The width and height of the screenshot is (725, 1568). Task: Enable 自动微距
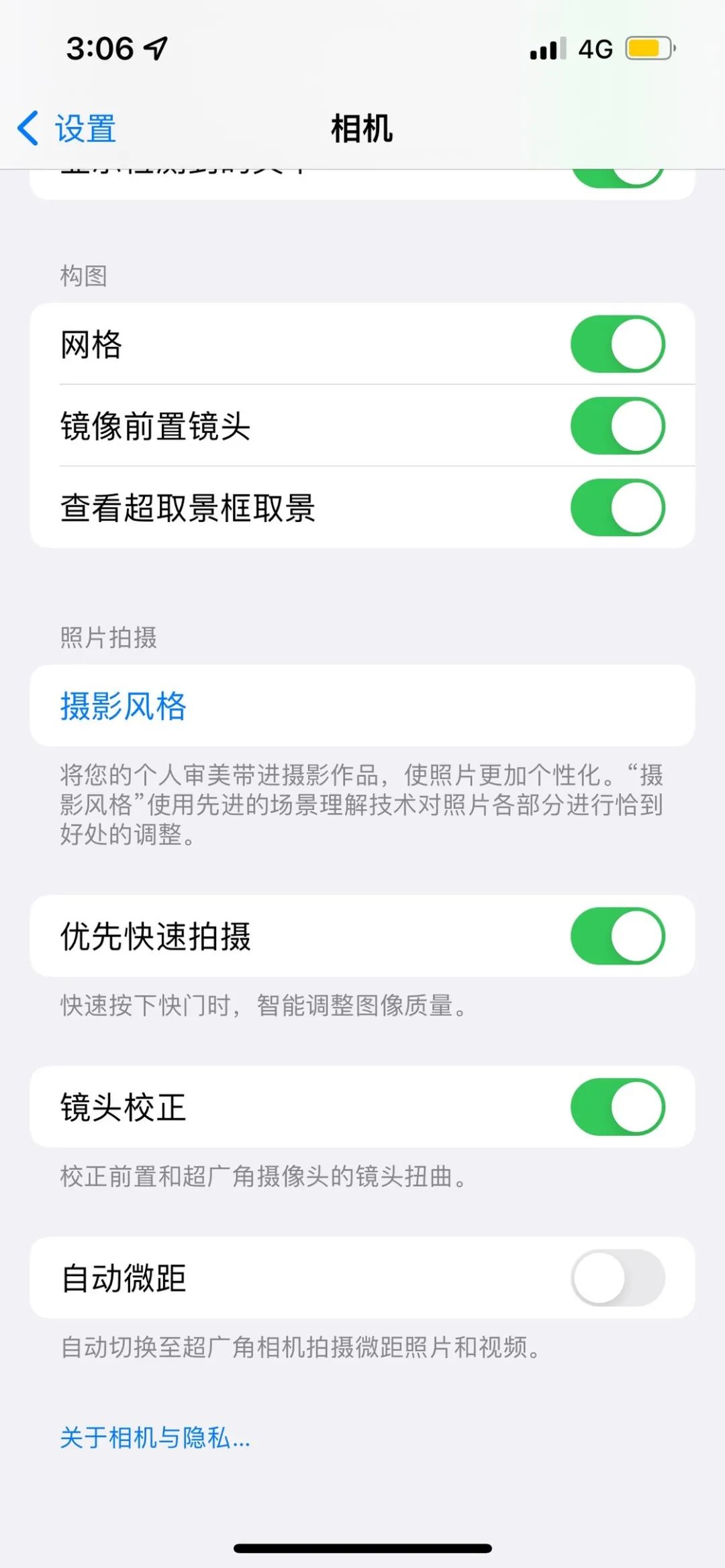(618, 1277)
